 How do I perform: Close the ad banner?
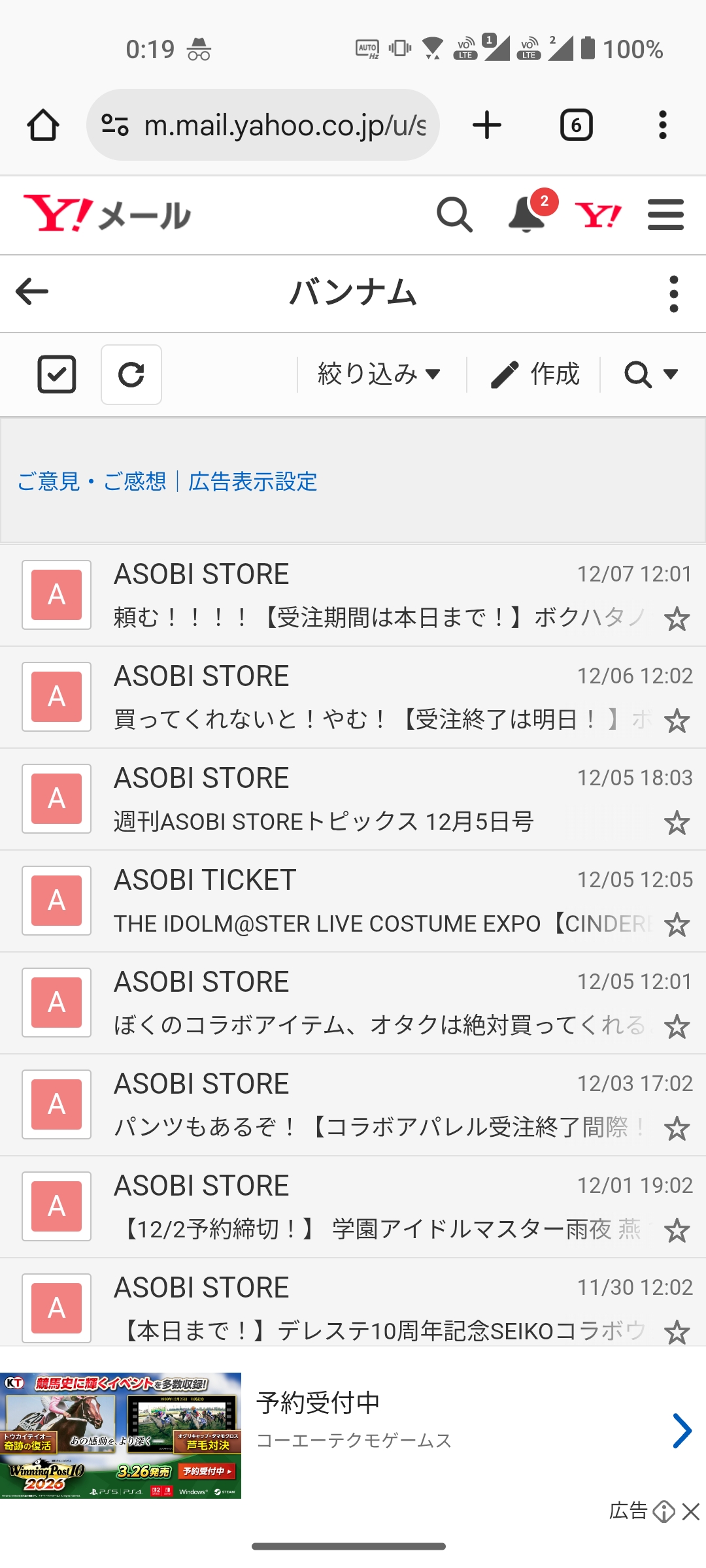[691, 1511]
